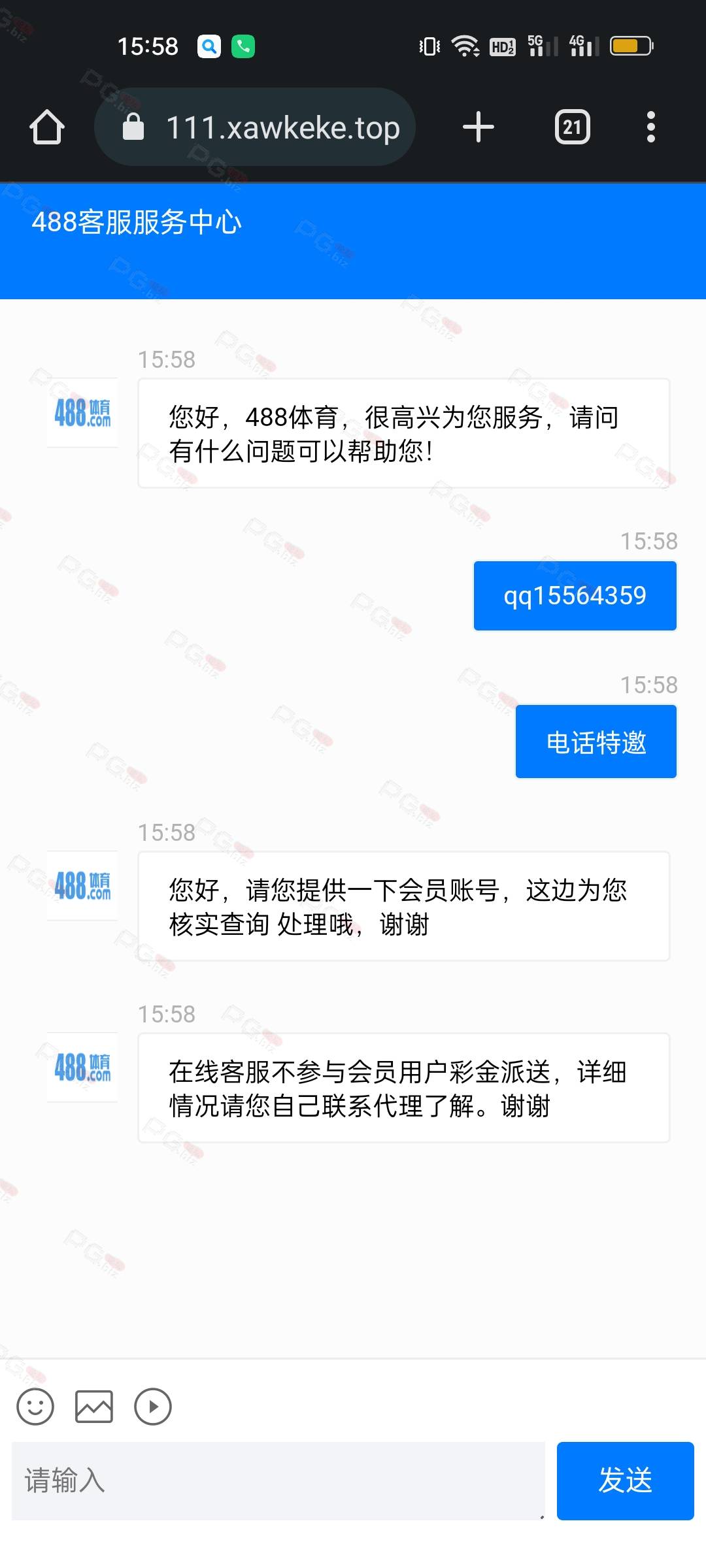This screenshot has height=1568, width=706.
Task: Open the tab switcher showing 21 tabs
Action: (572, 127)
